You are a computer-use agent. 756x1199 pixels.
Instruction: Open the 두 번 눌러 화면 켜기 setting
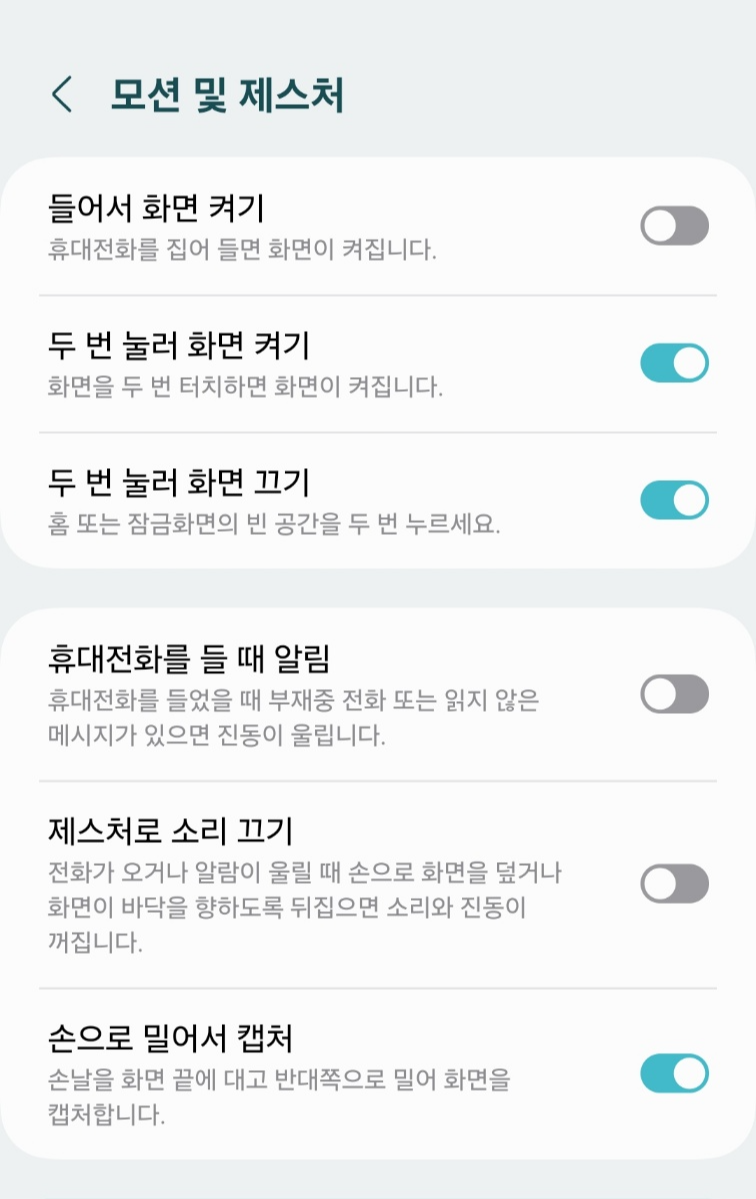(300, 360)
